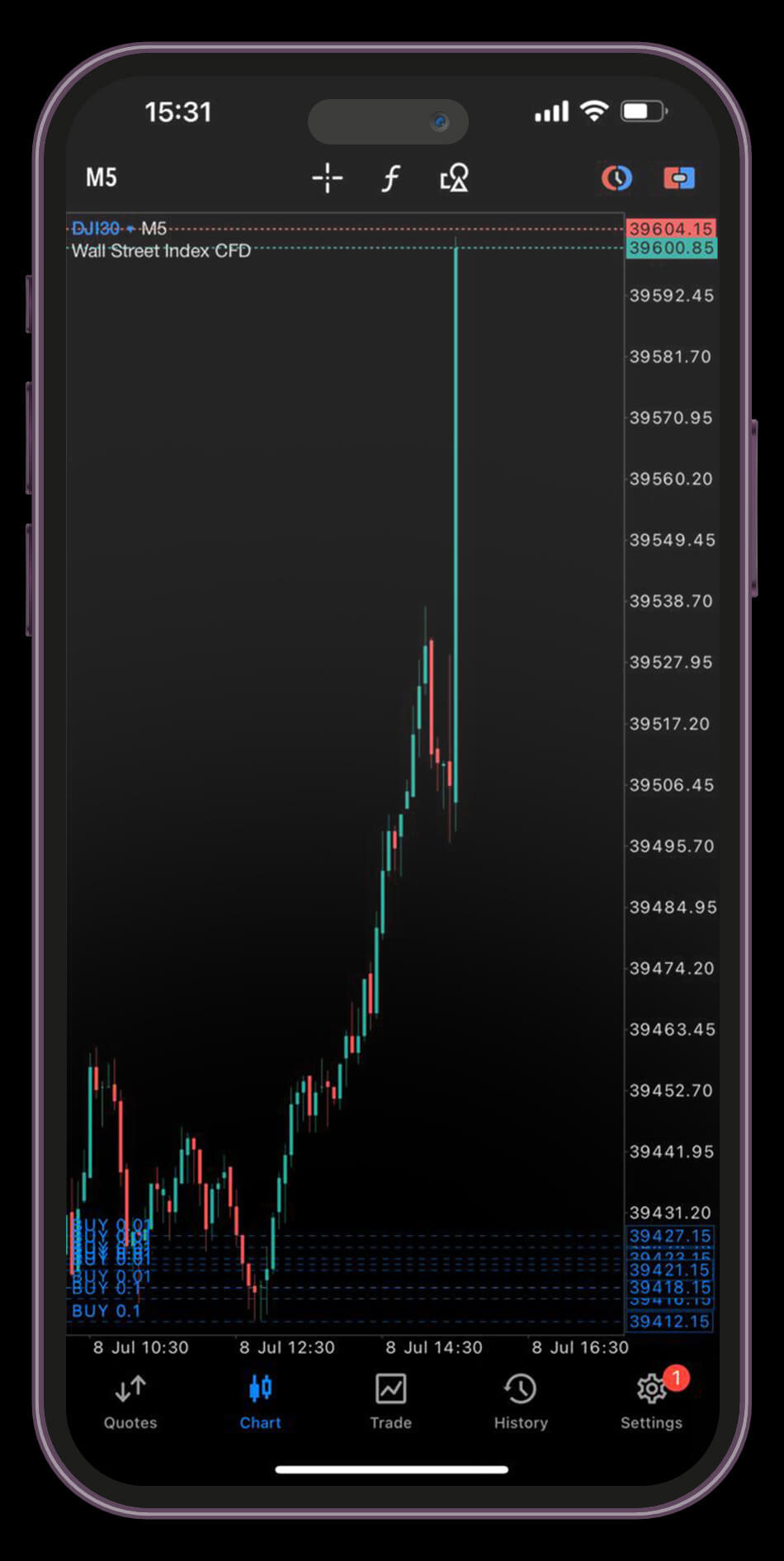Switch to the Quotes tab
The width and height of the screenshot is (784, 1561).
130,1402
